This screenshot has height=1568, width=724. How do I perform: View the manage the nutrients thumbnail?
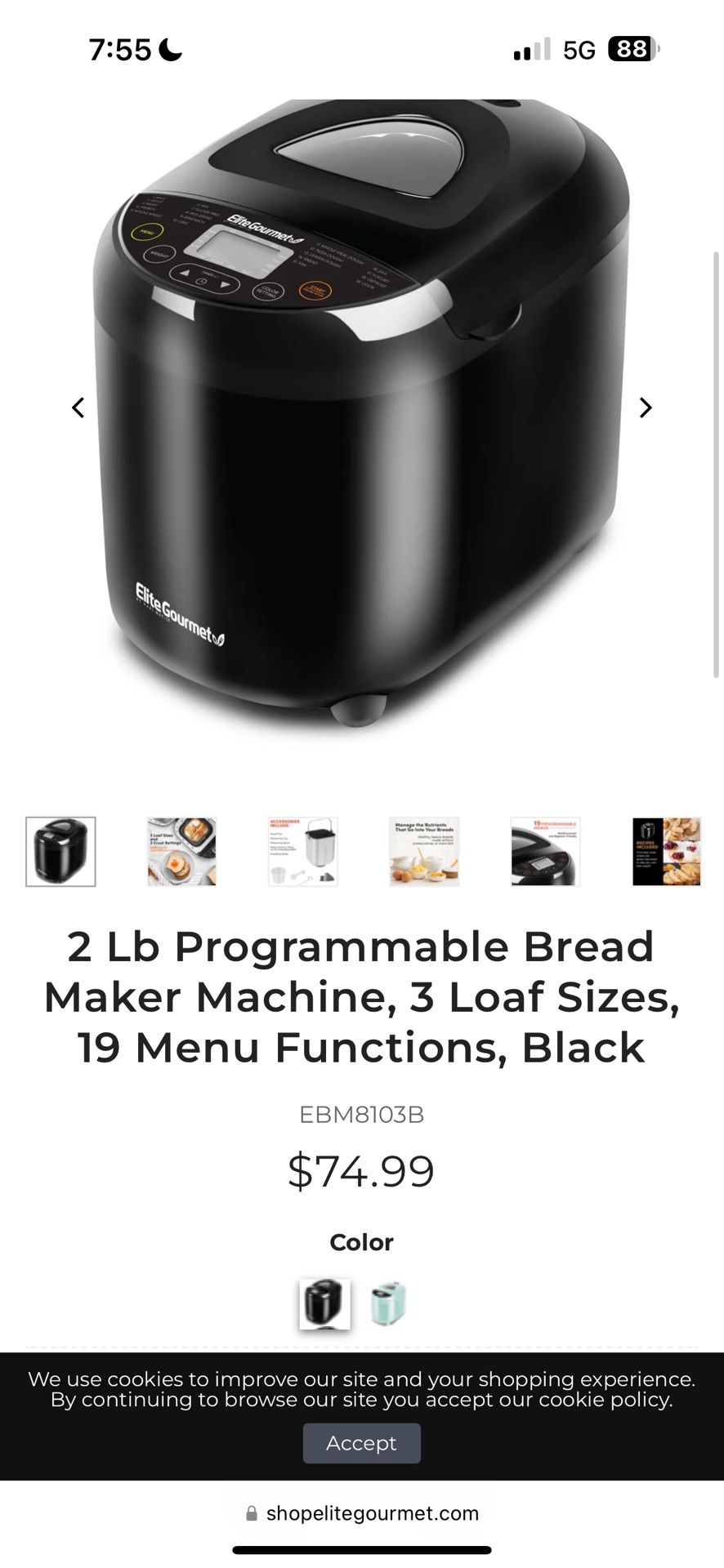pyautogui.click(x=424, y=852)
